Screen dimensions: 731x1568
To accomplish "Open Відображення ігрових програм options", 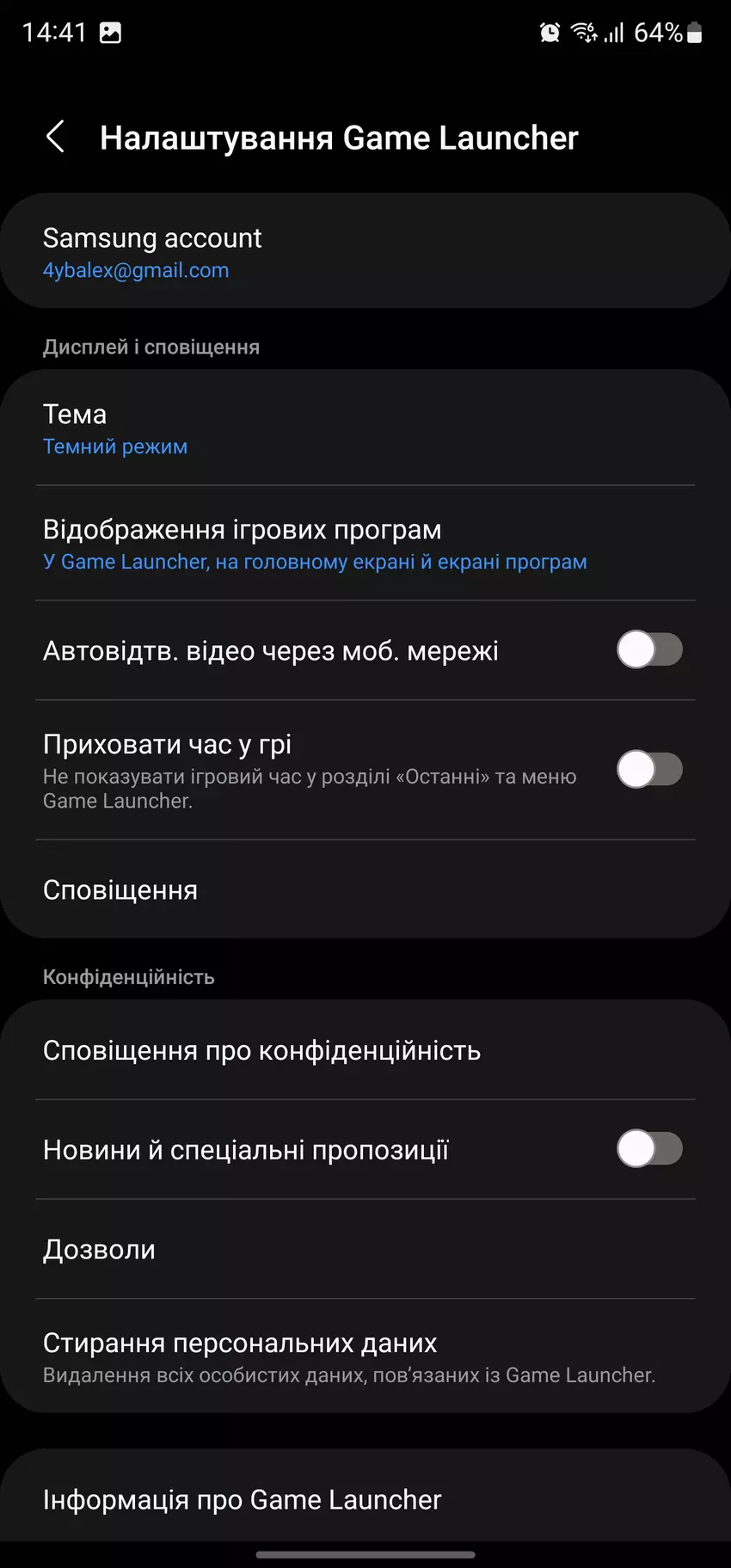I will point(365,544).
